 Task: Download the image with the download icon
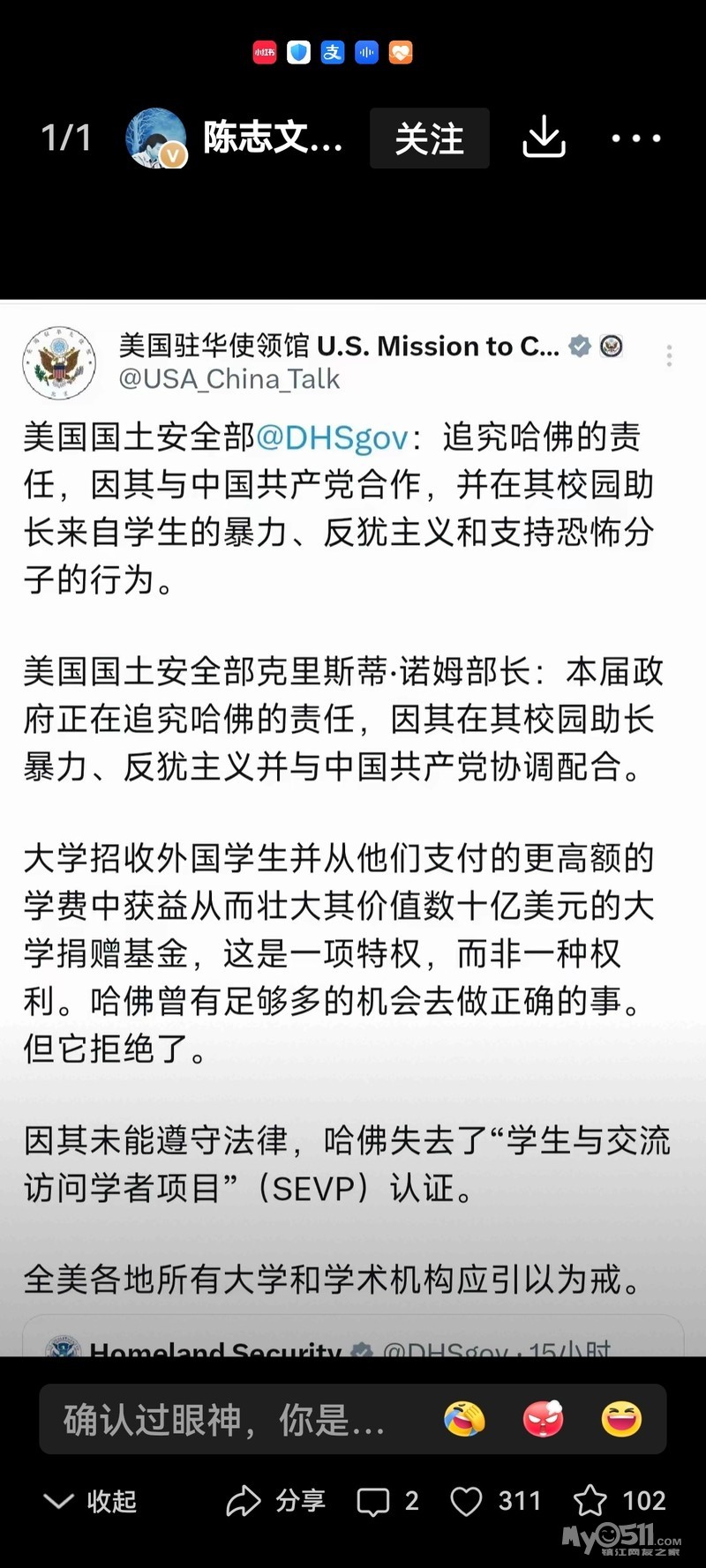point(544,138)
